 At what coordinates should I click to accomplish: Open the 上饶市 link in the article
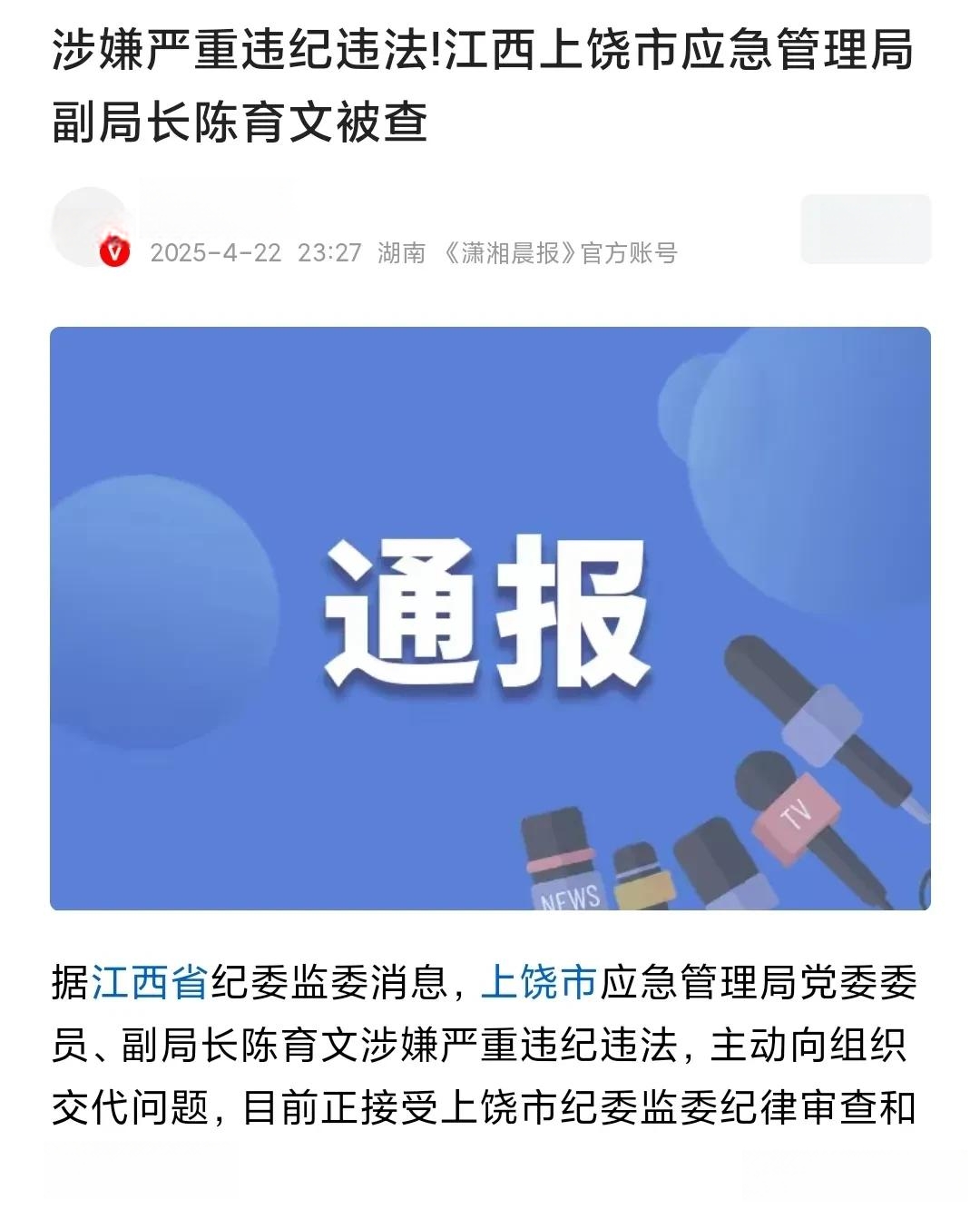pyautogui.click(x=538, y=983)
